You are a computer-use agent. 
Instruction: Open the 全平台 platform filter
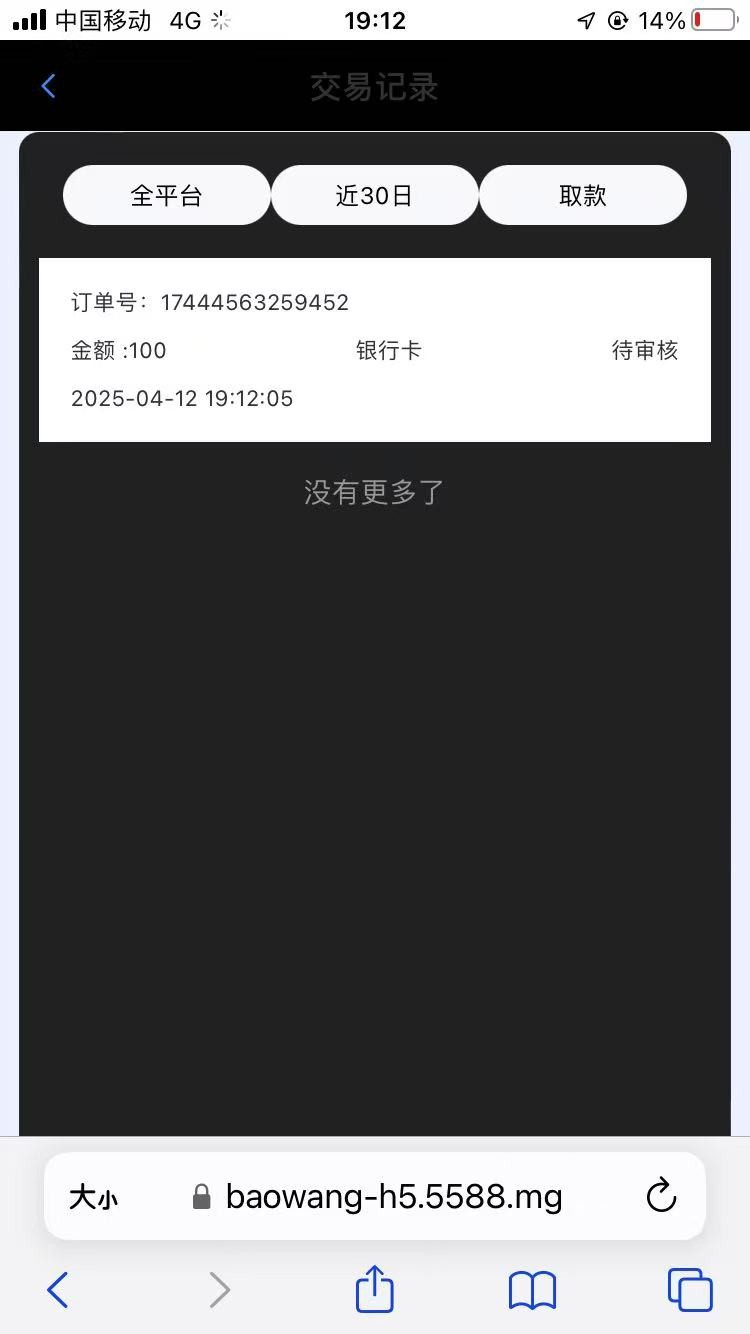(166, 195)
